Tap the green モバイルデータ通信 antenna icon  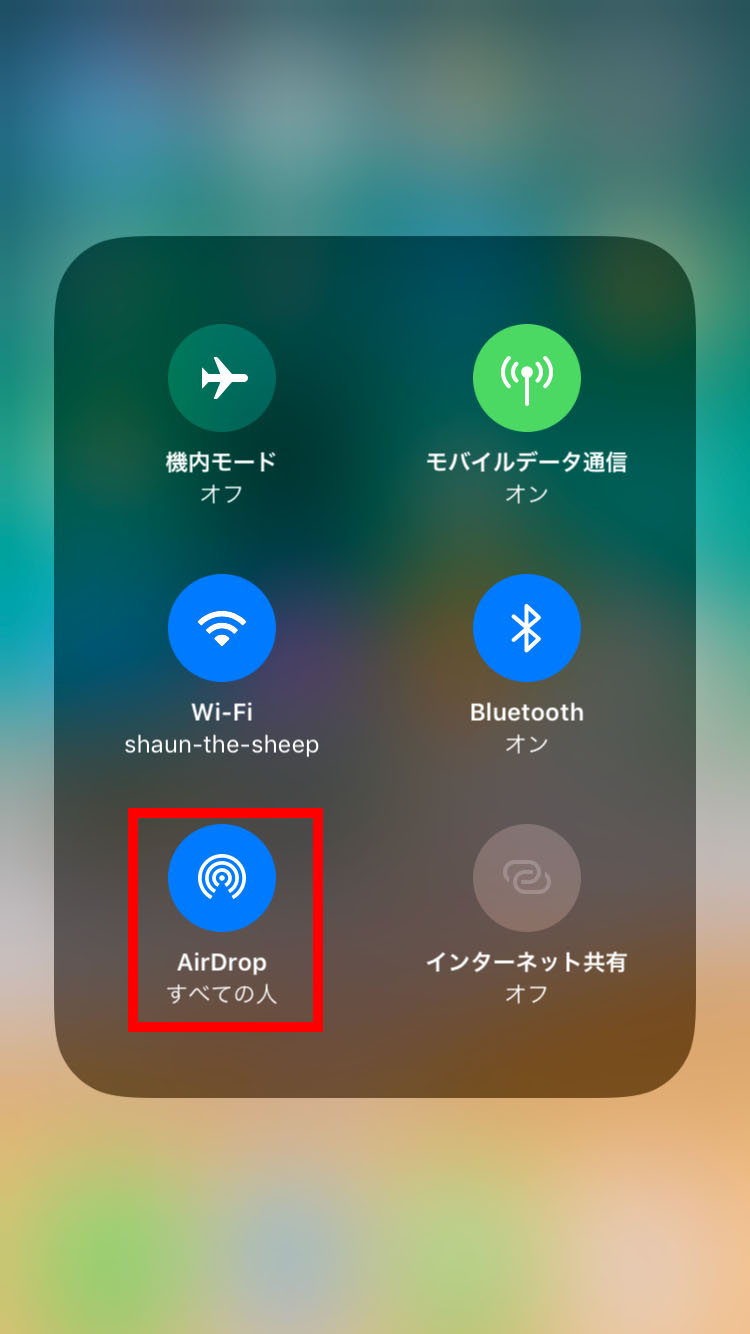pyautogui.click(x=527, y=377)
